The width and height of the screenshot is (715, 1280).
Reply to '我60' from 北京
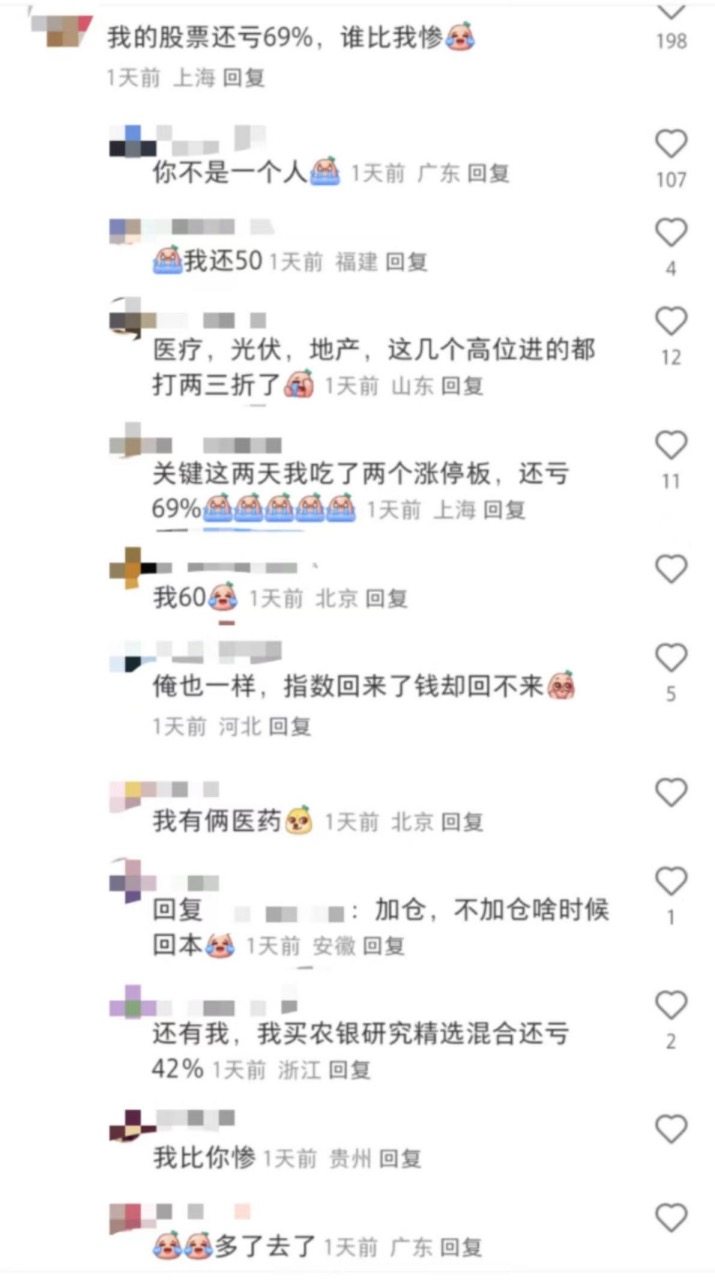(x=386, y=599)
